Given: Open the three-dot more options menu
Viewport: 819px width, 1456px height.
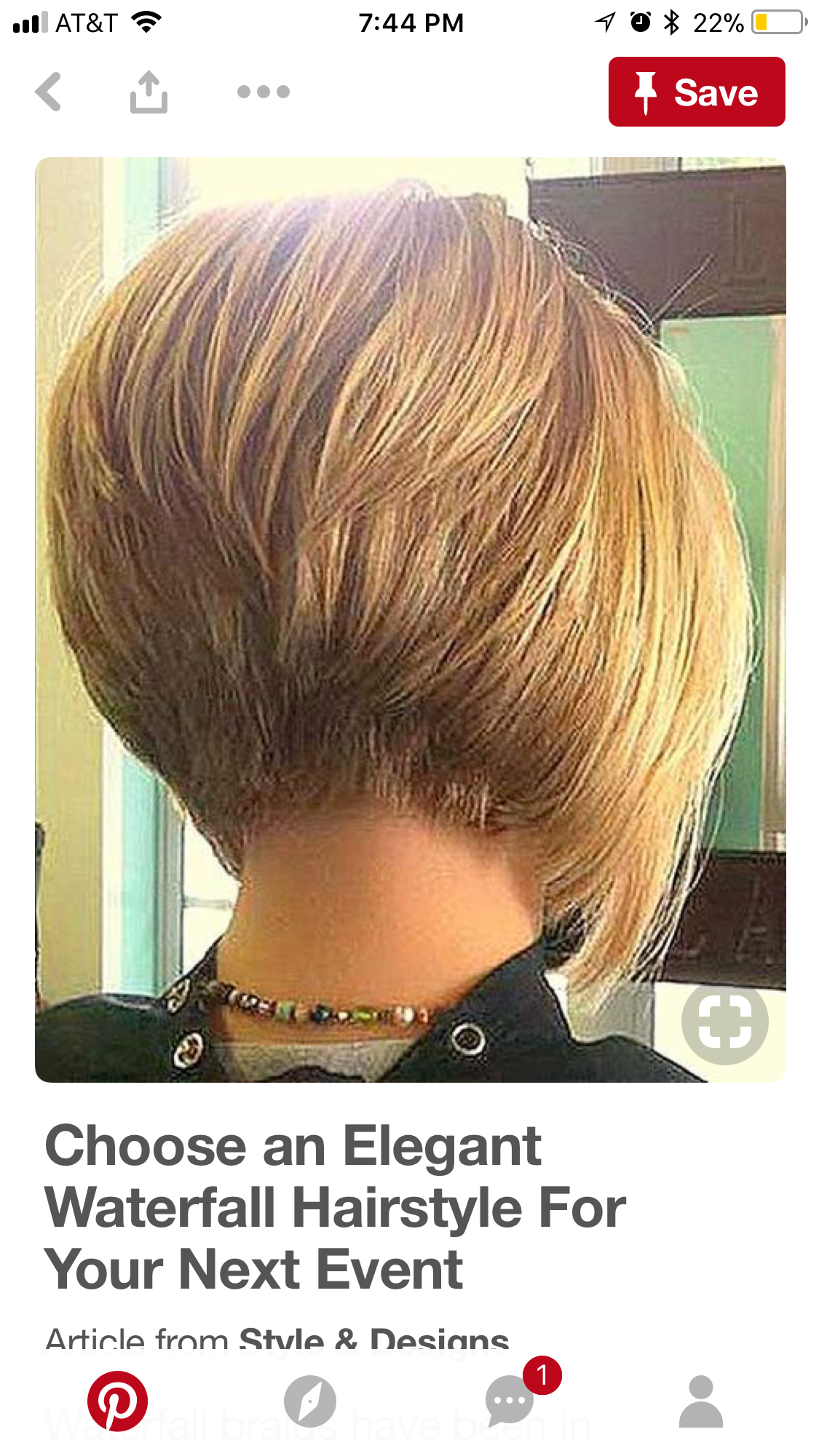Looking at the screenshot, I should pyautogui.click(x=264, y=92).
